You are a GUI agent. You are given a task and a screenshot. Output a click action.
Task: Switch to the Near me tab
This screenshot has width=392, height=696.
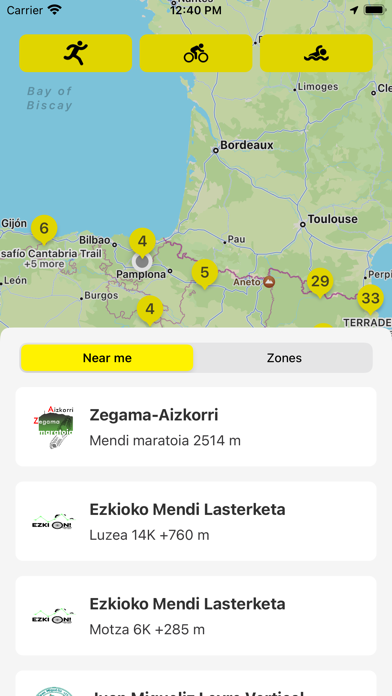107,358
